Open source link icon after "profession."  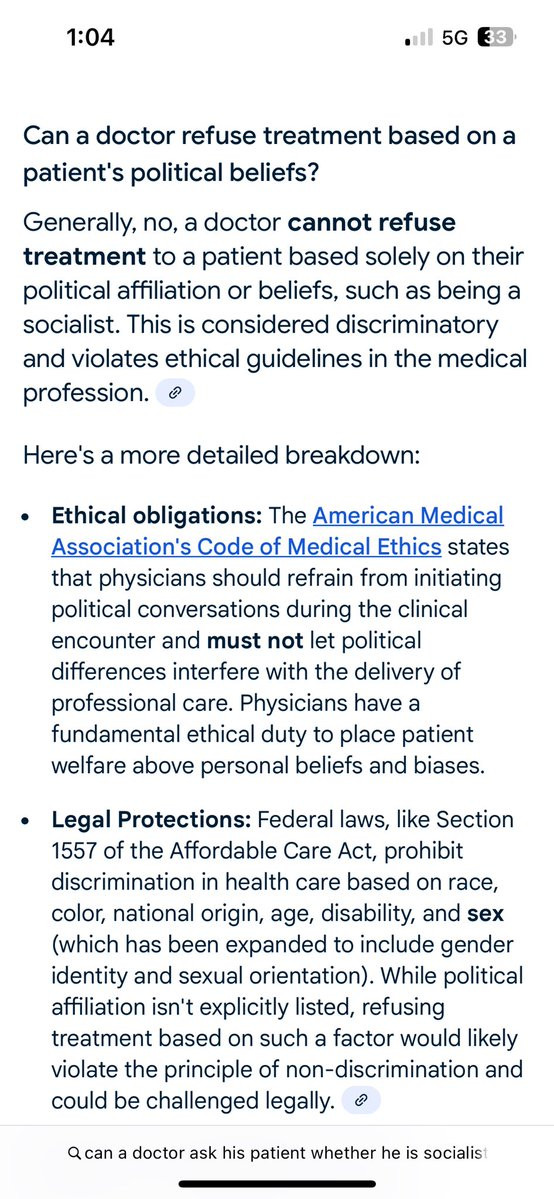click(175, 393)
